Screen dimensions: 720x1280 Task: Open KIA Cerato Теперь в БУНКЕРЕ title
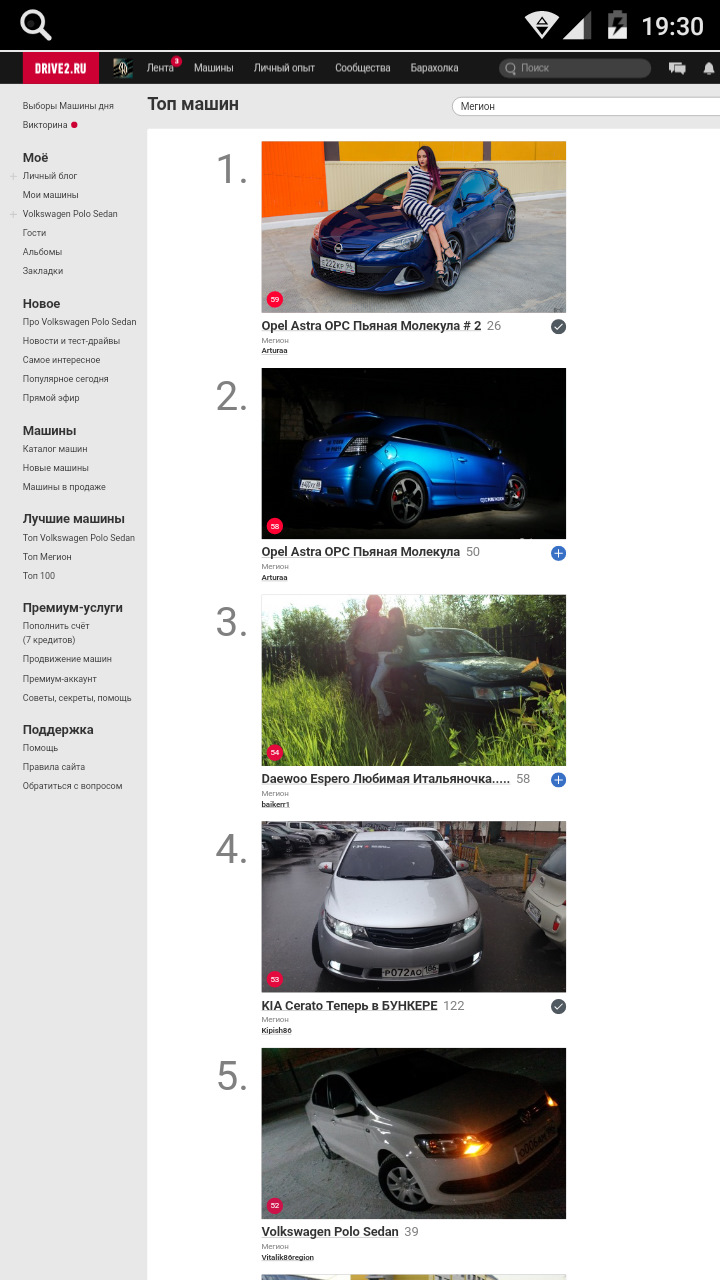(349, 1006)
